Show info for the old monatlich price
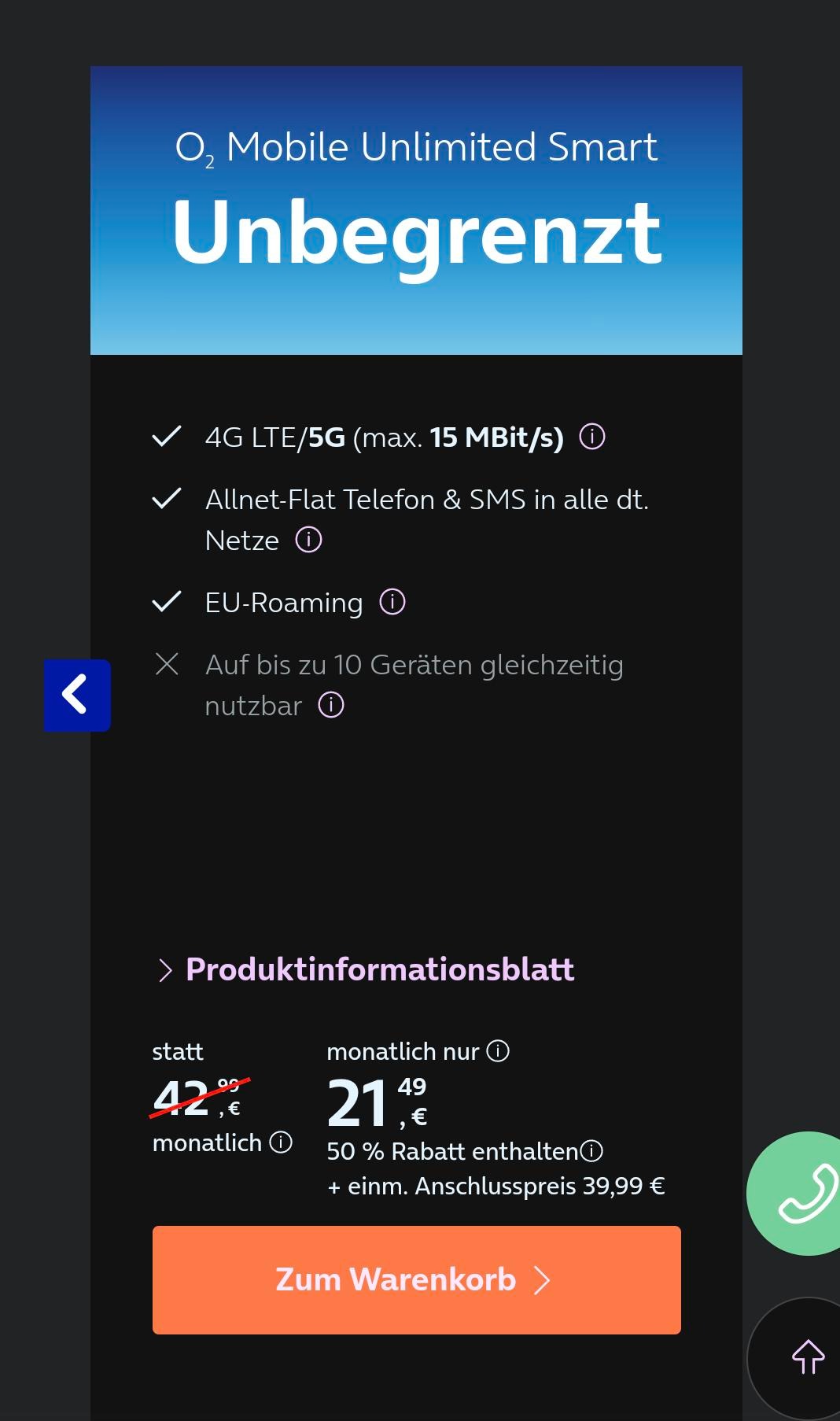 point(281,1142)
